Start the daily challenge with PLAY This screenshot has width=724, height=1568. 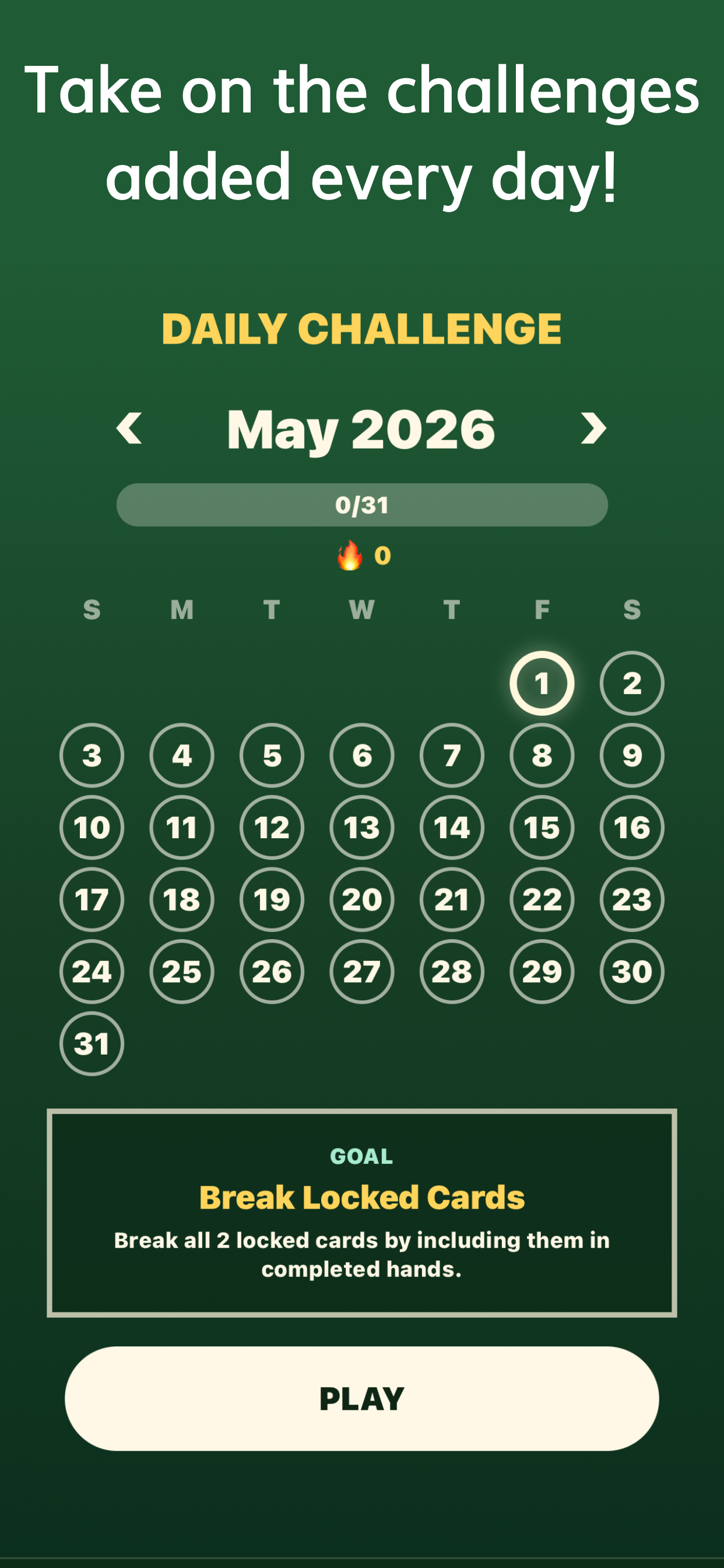(x=362, y=1398)
